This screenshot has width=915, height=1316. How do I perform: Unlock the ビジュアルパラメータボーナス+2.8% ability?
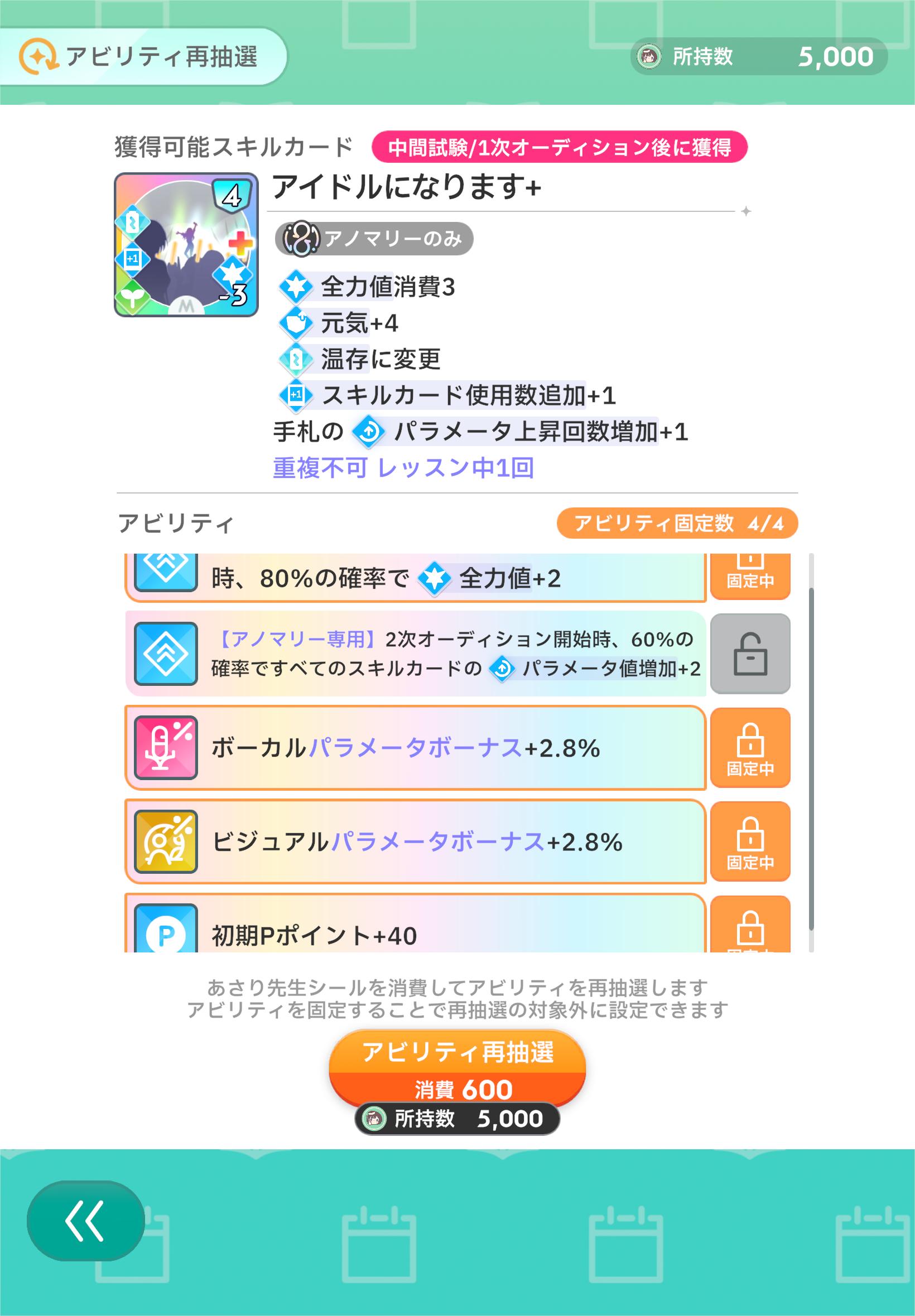749,841
